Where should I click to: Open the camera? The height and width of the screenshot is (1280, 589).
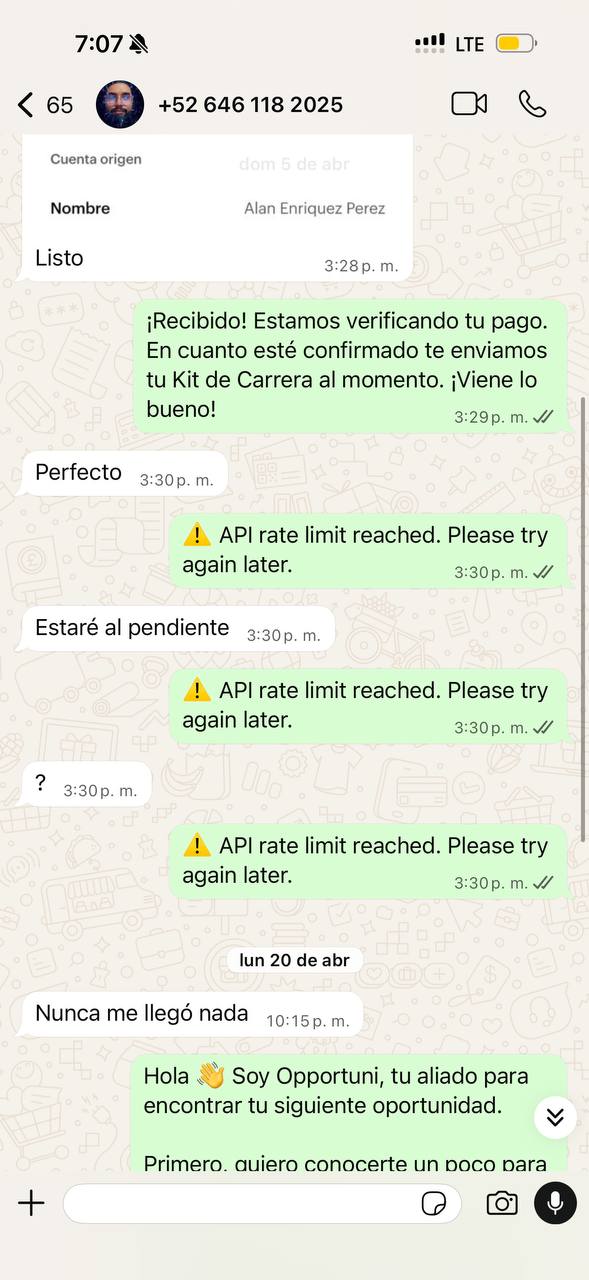tap(502, 1204)
